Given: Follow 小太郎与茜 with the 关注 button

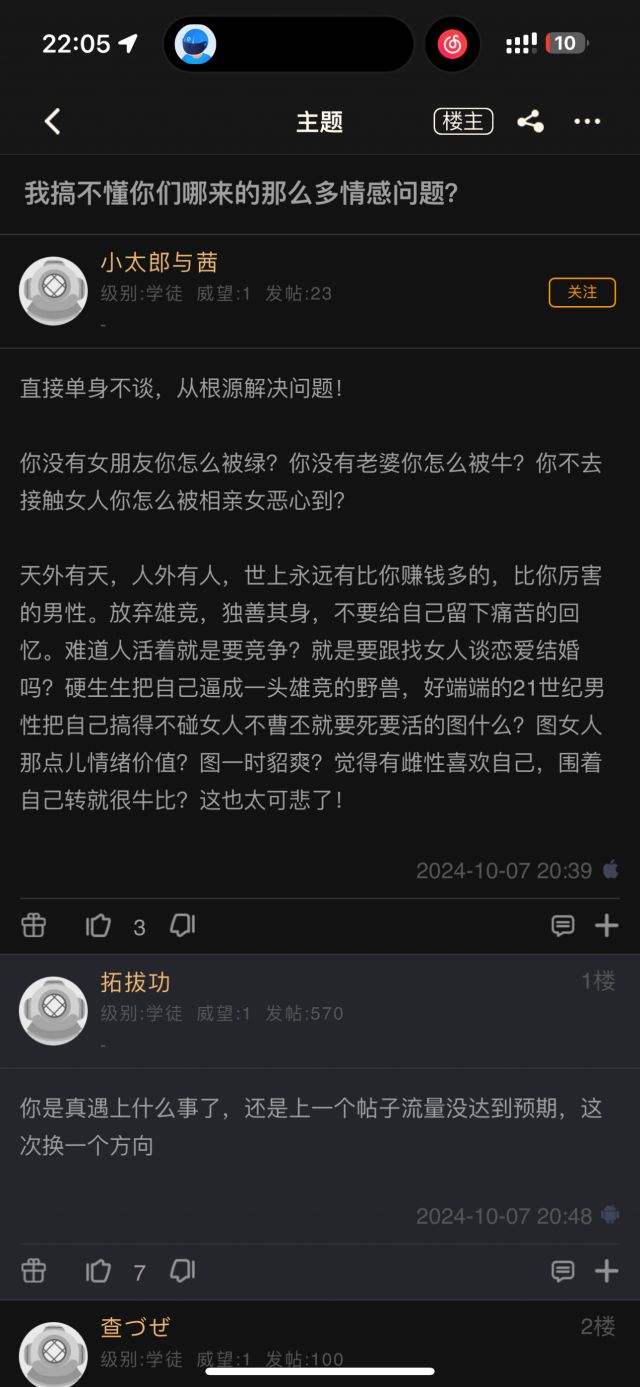Looking at the screenshot, I should [582, 292].
